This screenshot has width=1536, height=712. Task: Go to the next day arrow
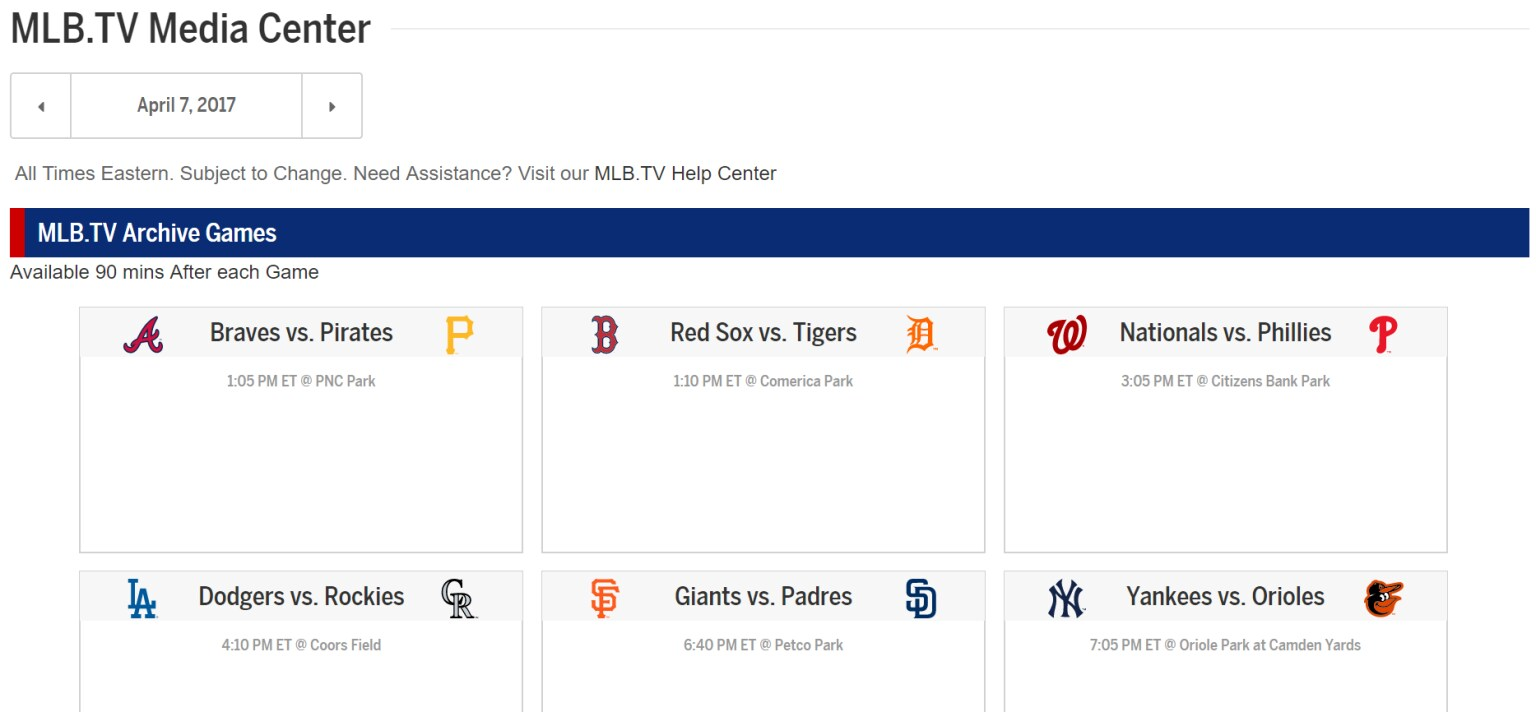pos(332,106)
